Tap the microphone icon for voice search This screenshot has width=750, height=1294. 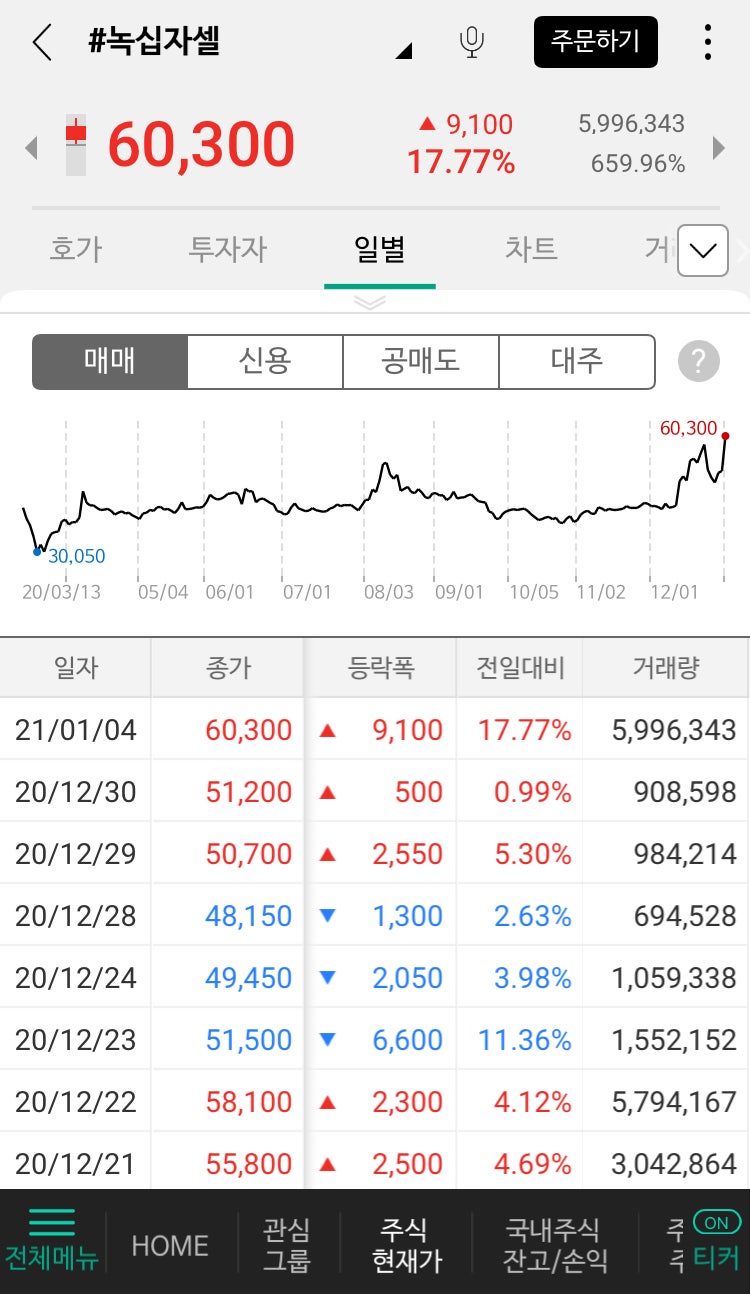[x=472, y=42]
